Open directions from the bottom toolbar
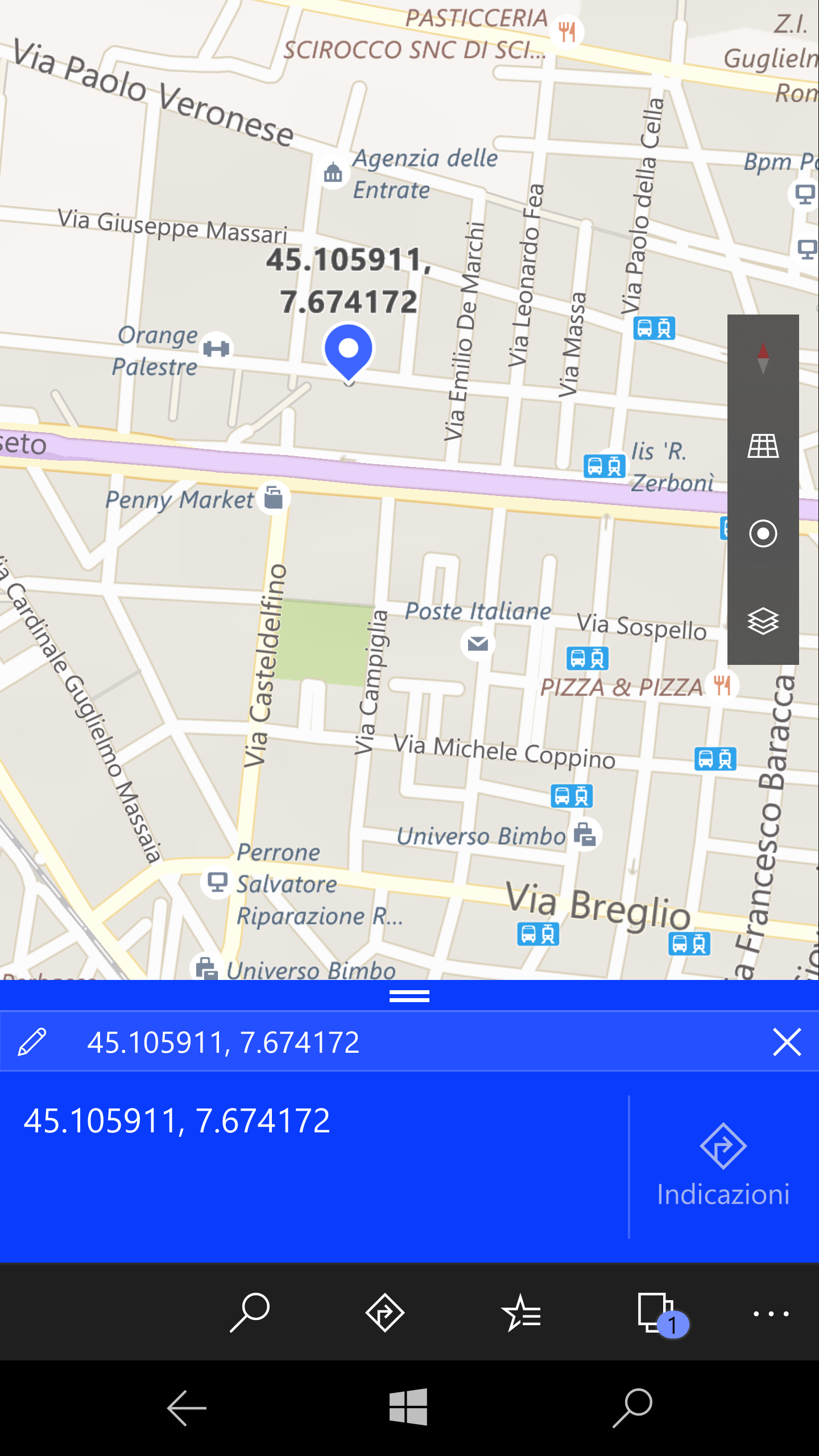Viewport: 819px width, 1456px height. (x=385, y=1313)
